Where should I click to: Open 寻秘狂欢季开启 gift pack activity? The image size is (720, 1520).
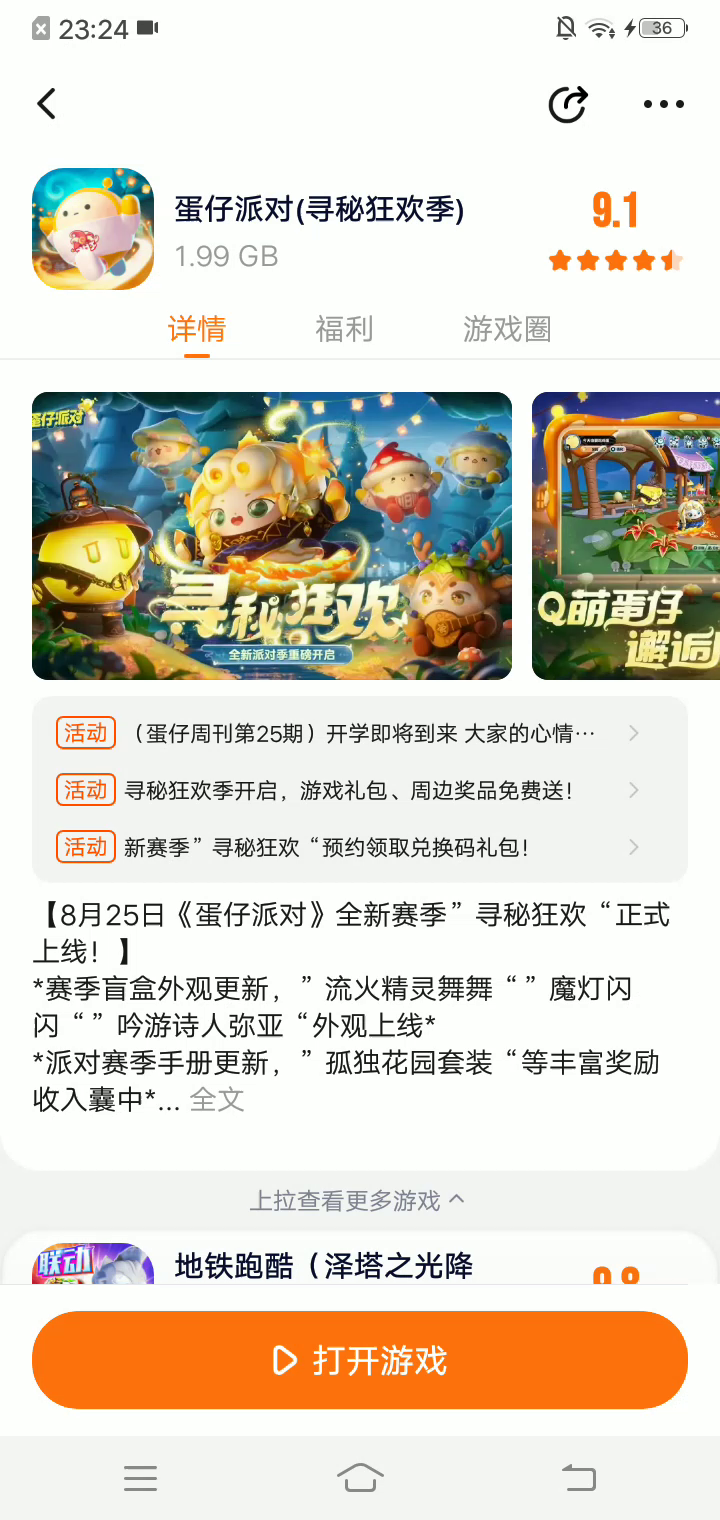[x=360, y=790]
